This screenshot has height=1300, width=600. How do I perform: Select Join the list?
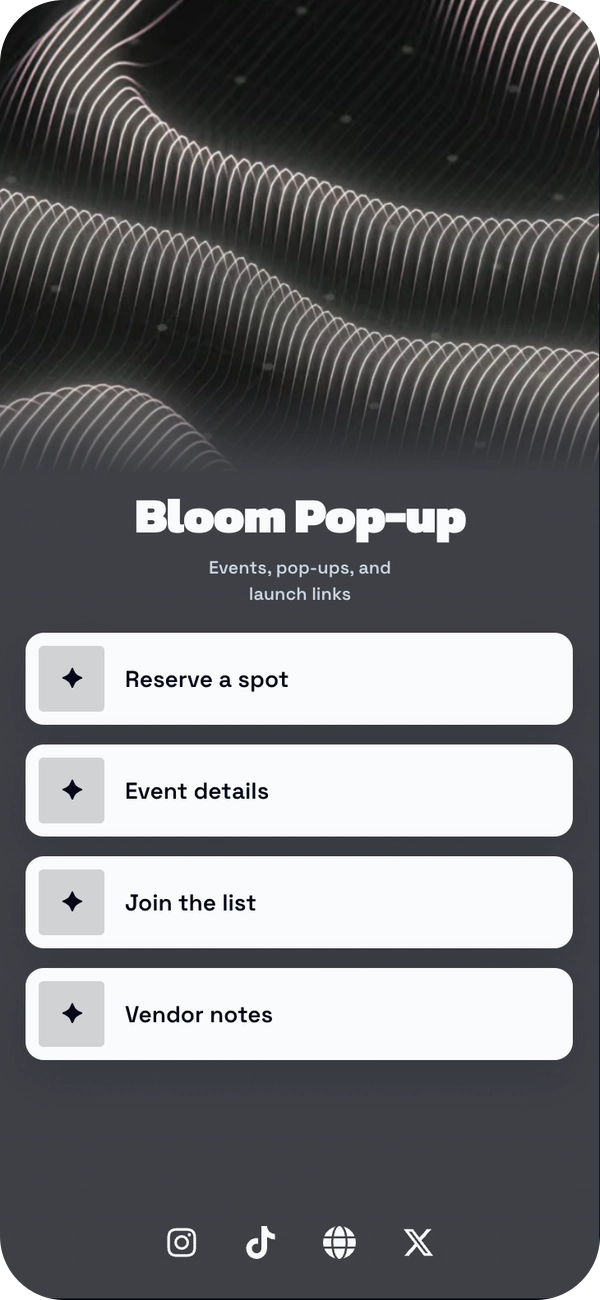click(299, 903)
